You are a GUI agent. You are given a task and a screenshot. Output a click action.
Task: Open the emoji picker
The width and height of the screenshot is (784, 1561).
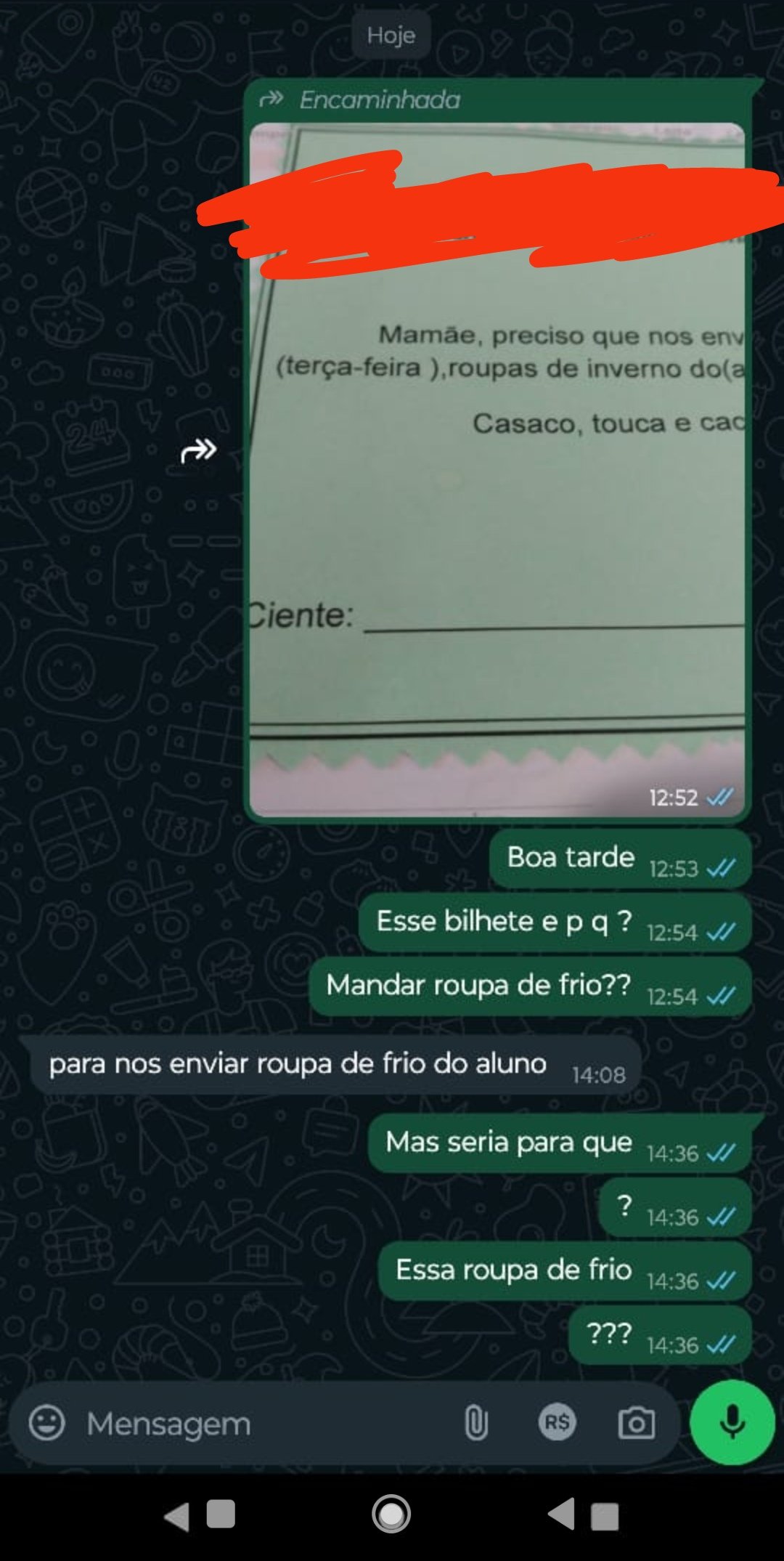coord(47,1423)
